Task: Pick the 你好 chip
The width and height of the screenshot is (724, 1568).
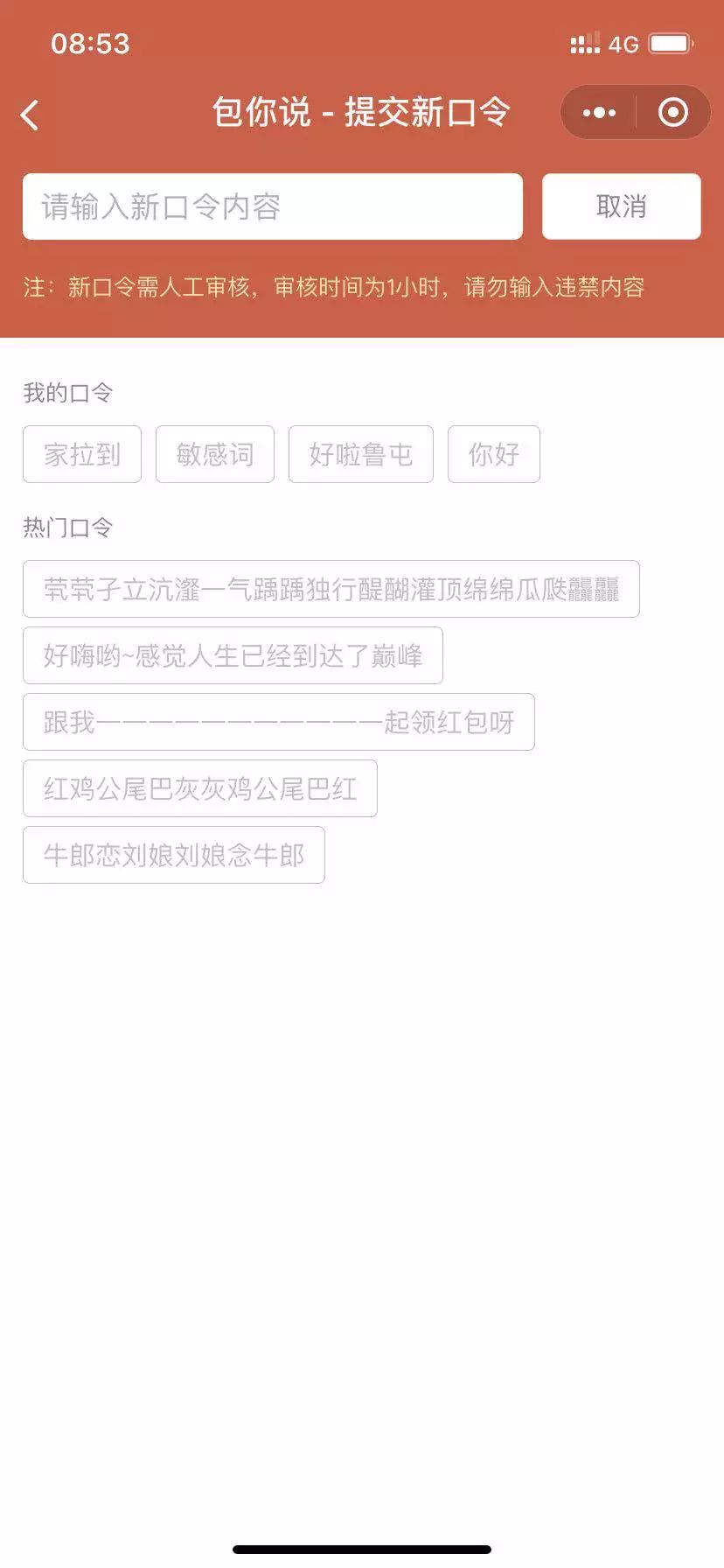Action: [x=494, y=454]
